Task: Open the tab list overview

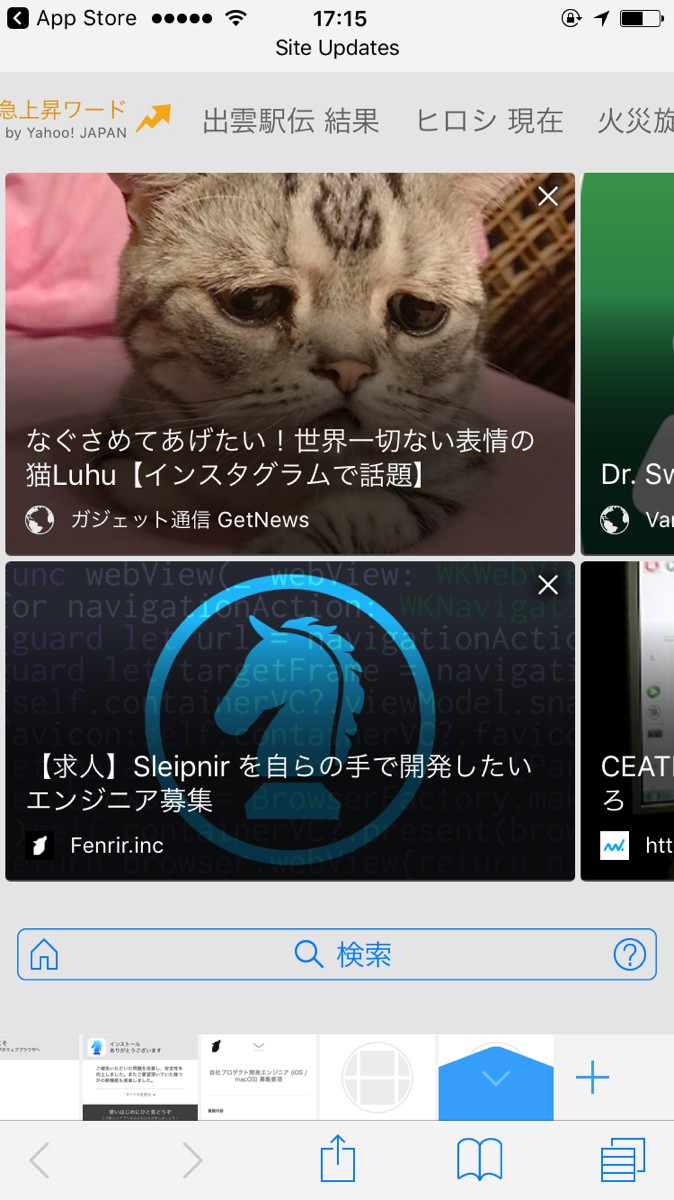Action: pyautogui.click(x=622, y=1161)
